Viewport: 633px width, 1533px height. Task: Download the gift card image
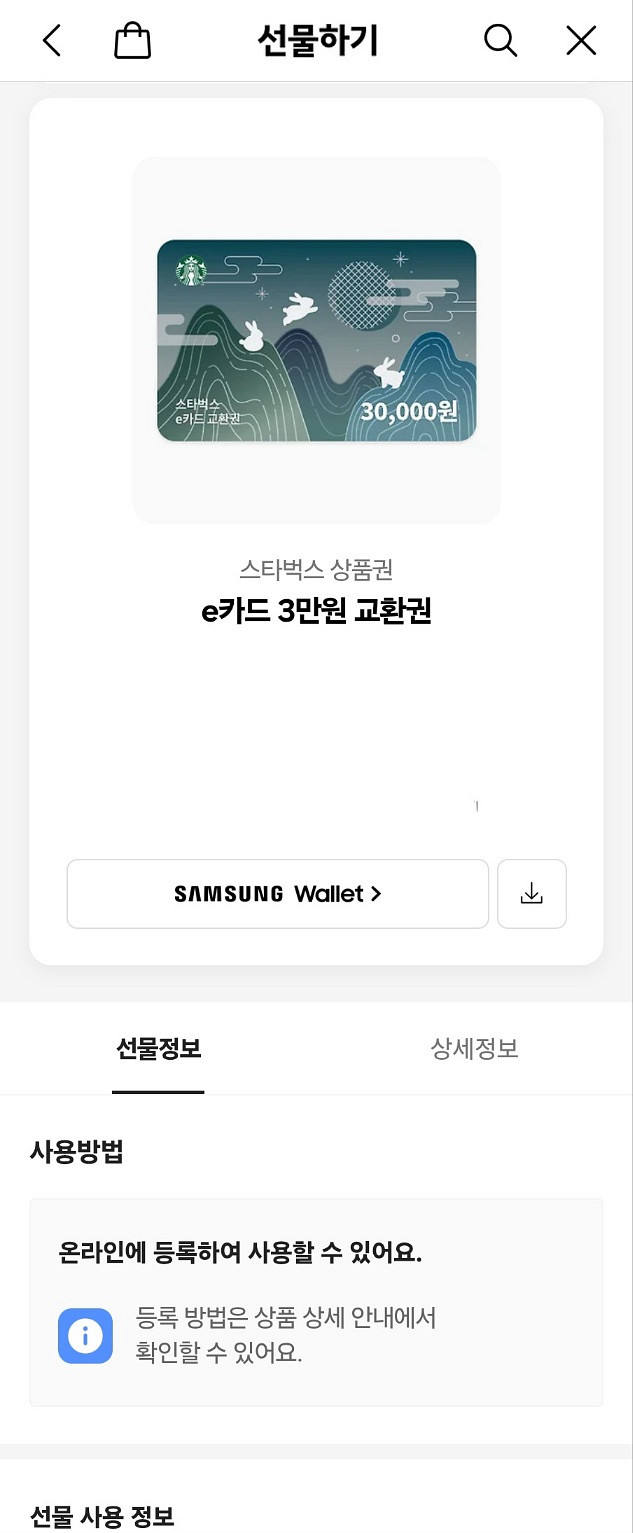(532, 894)
